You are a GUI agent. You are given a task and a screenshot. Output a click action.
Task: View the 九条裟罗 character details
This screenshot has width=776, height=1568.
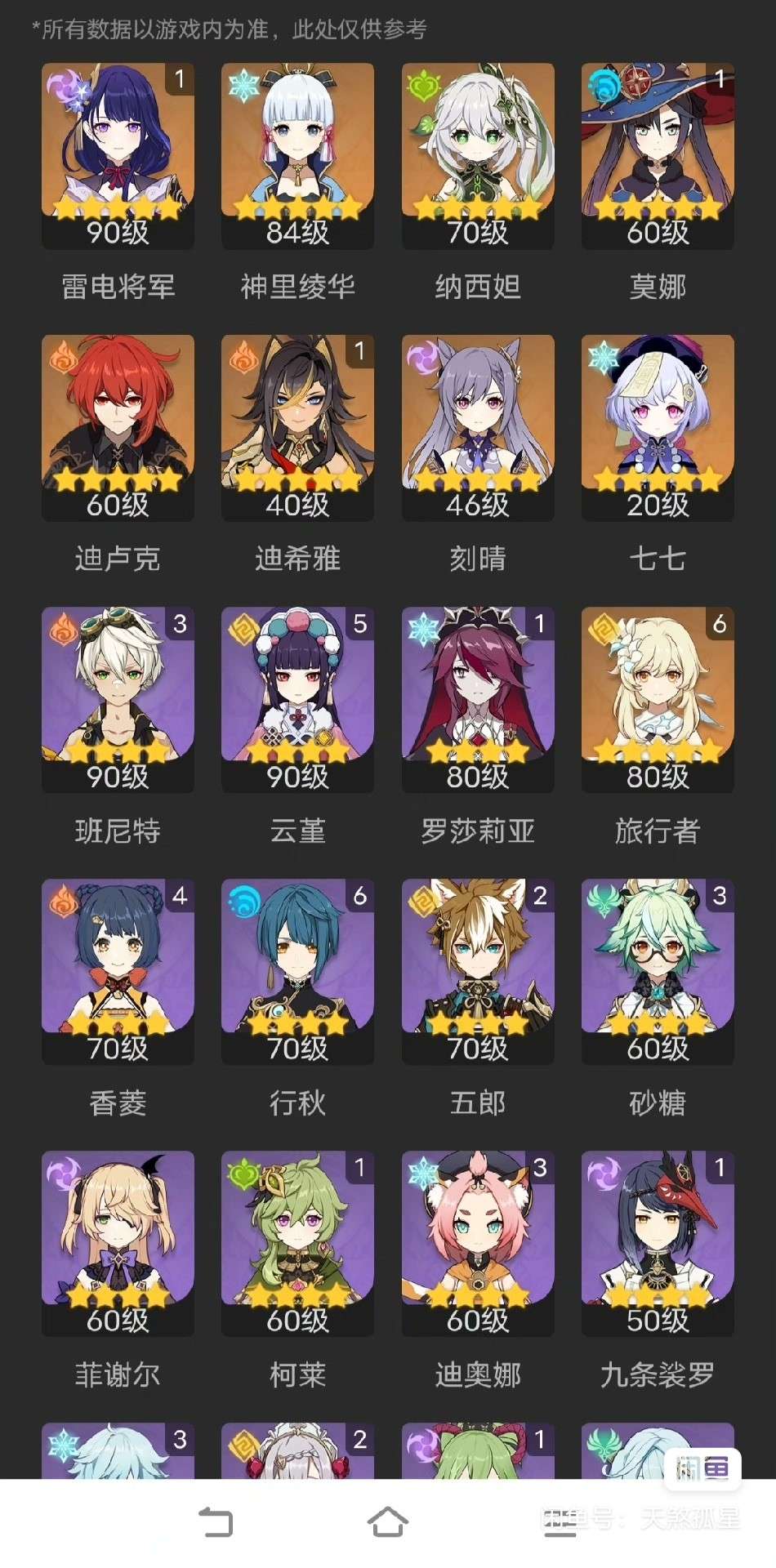(x=658, y=1243)
